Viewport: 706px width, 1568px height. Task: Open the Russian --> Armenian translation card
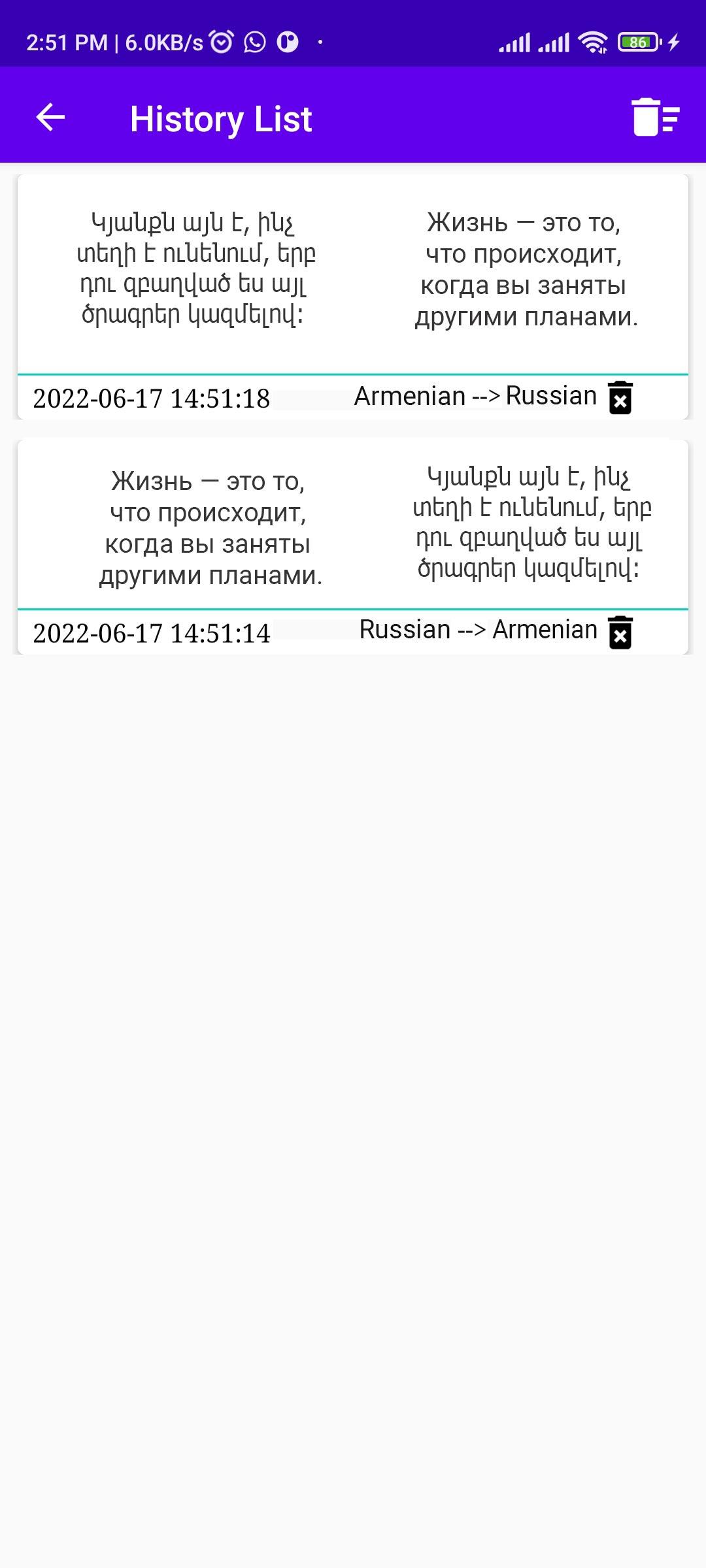353,547
